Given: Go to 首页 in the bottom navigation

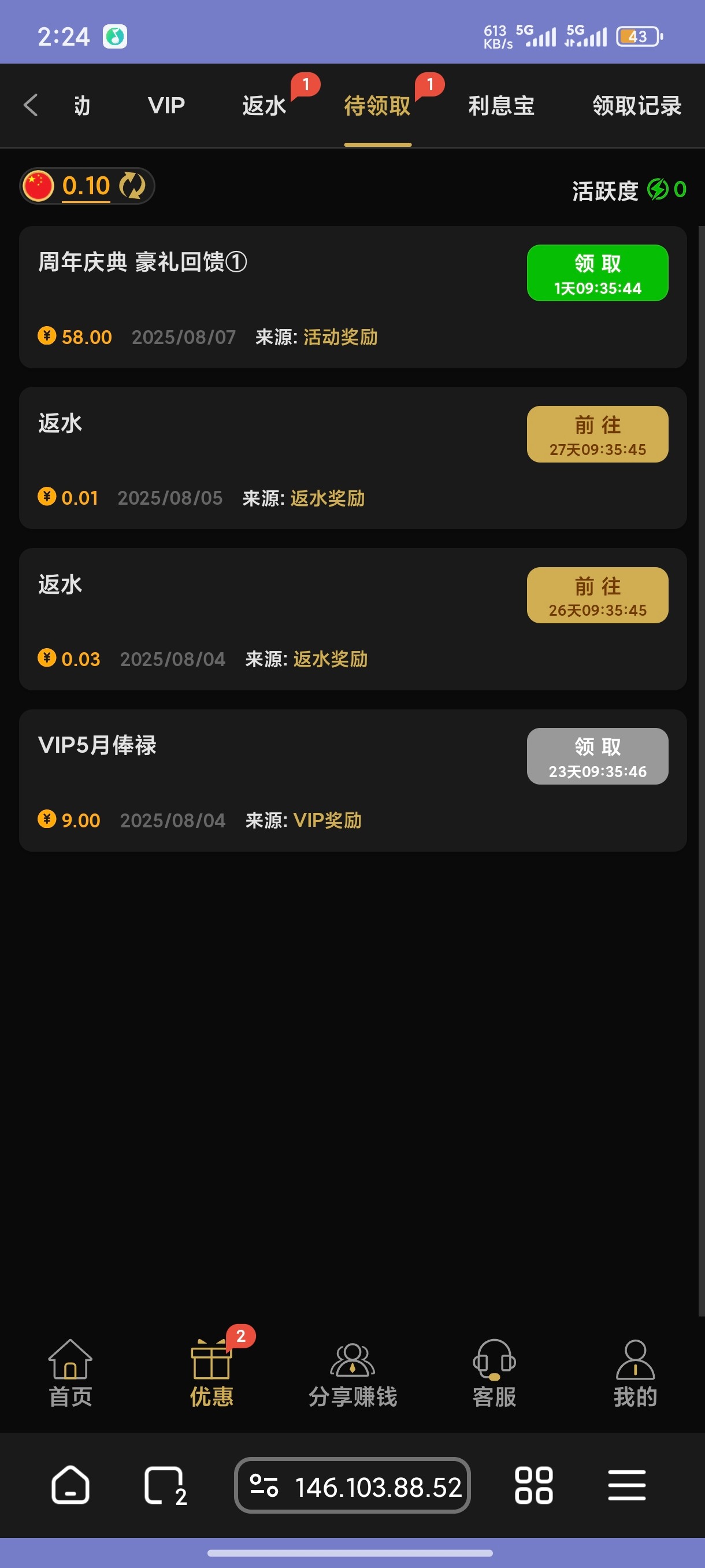Looking at the screenshot, I should 70,1373.
